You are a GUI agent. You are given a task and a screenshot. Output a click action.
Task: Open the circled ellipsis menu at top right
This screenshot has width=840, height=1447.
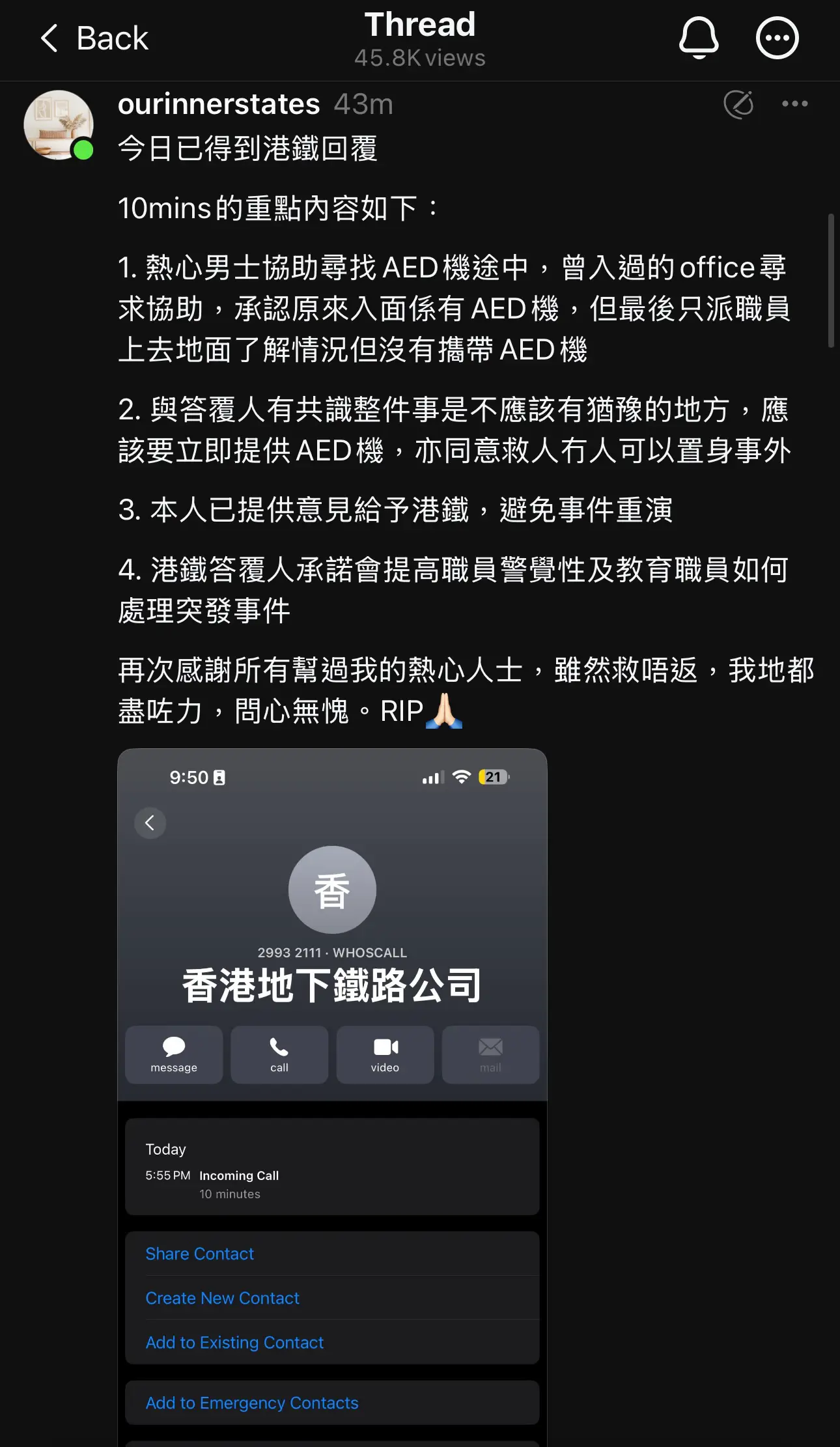pyautogui.click(x=777, y=38)
